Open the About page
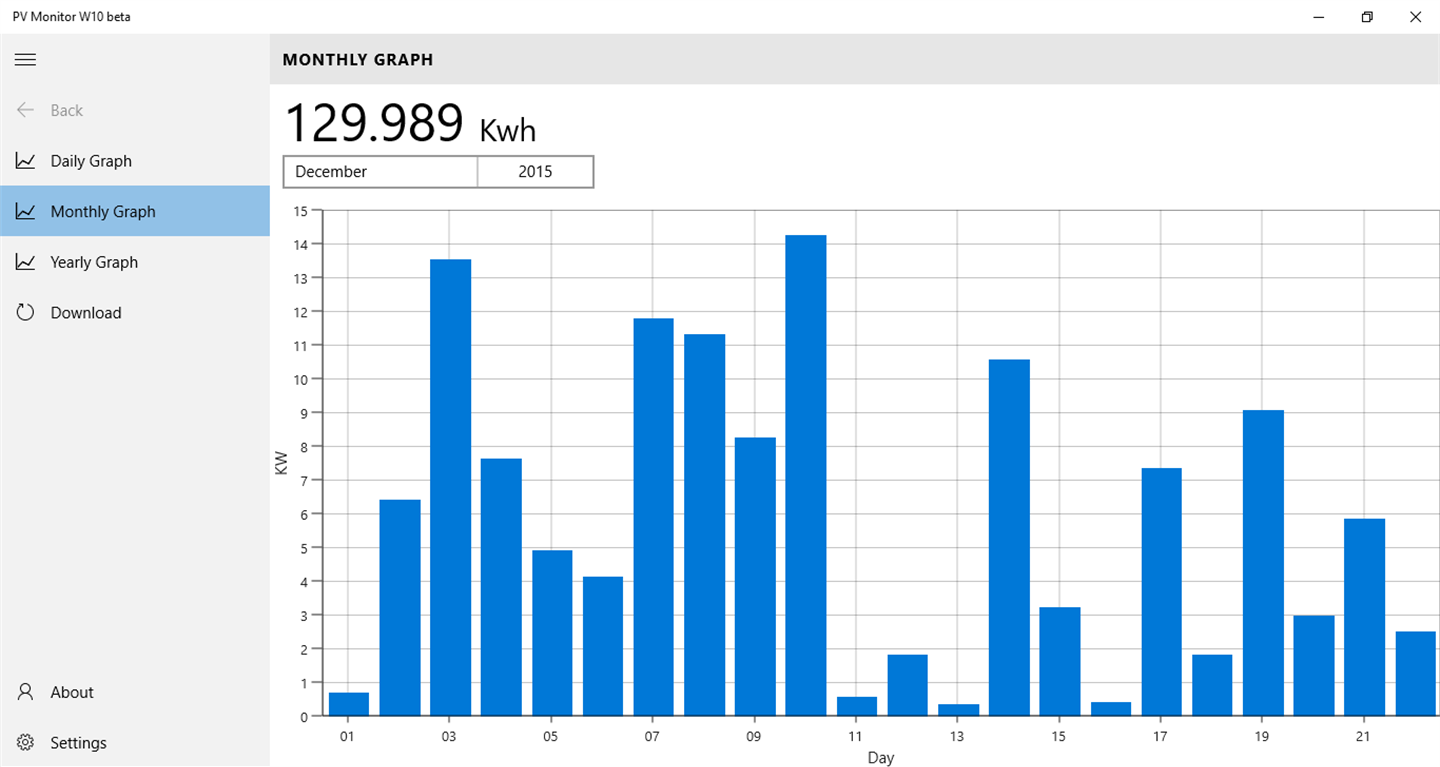 tap(71, 692)
